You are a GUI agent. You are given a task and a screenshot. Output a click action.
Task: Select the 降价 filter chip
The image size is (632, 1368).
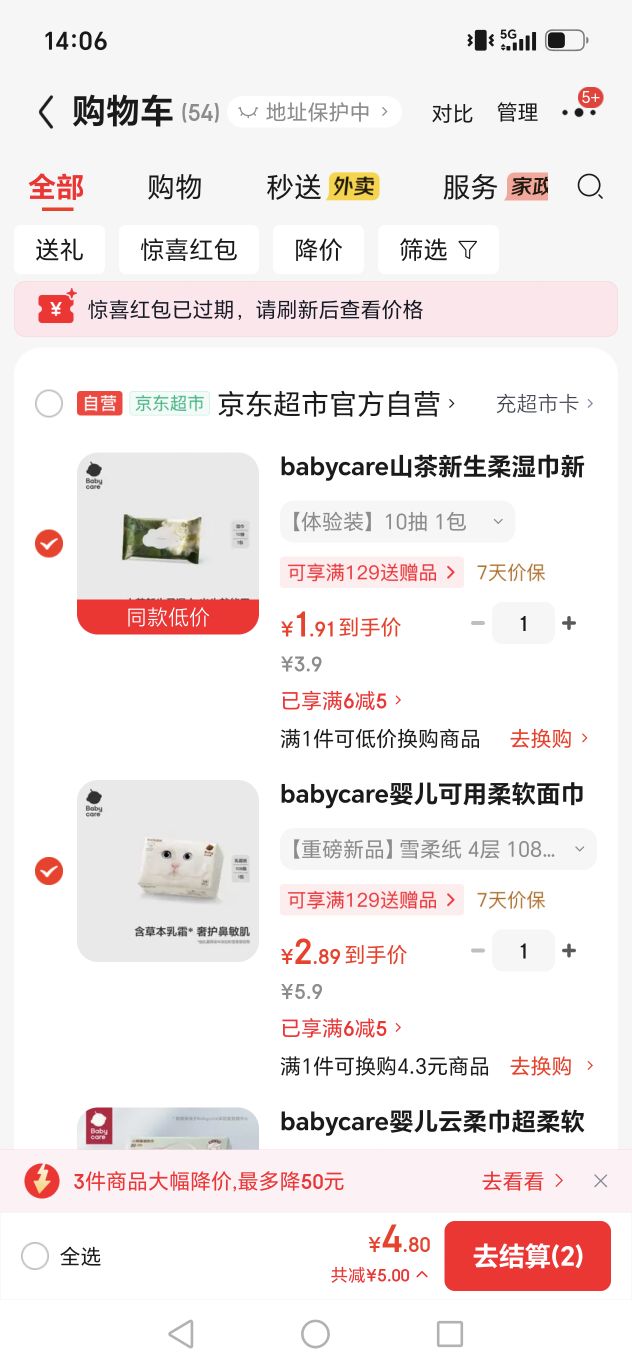click(318, 250)
